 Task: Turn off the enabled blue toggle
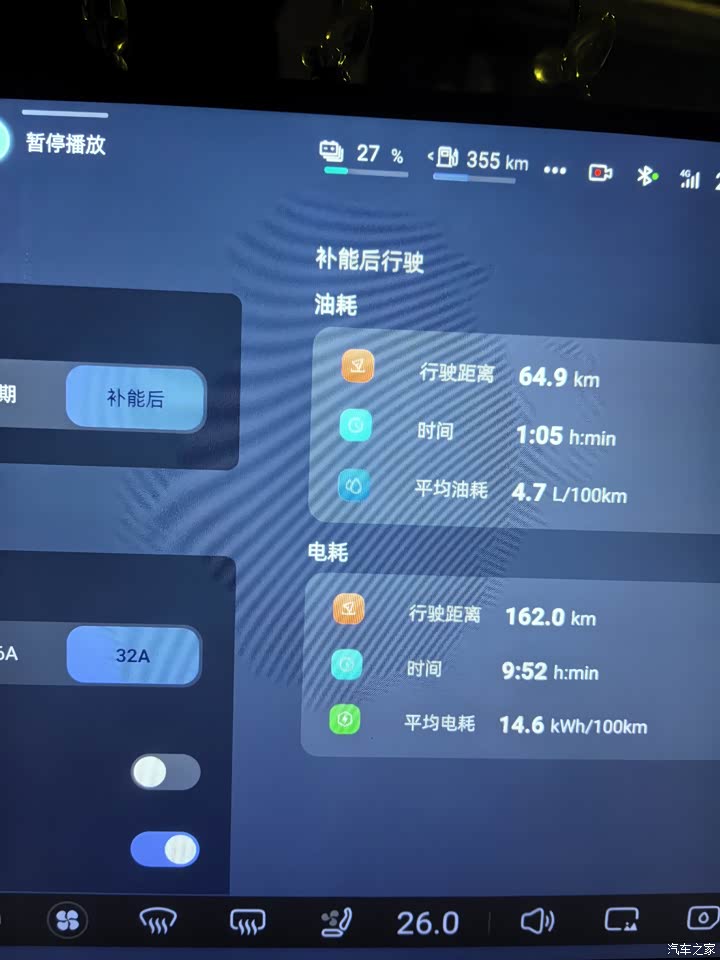click(165, 850)
